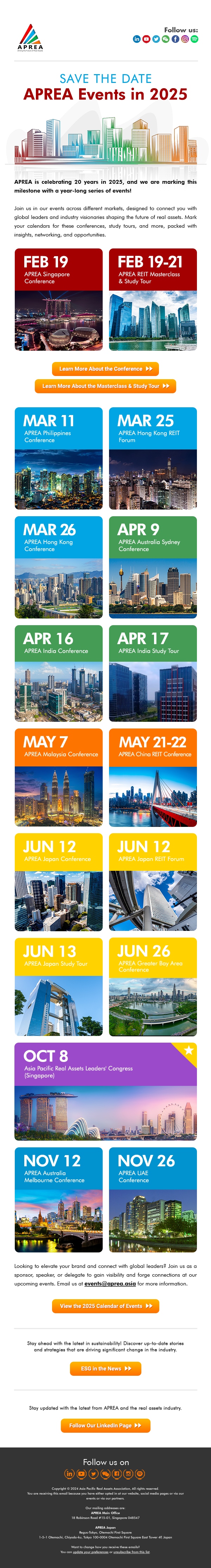Tap unsubscribe from this list
This screenshot has width=211, height=1568.
coord(131,1551)
